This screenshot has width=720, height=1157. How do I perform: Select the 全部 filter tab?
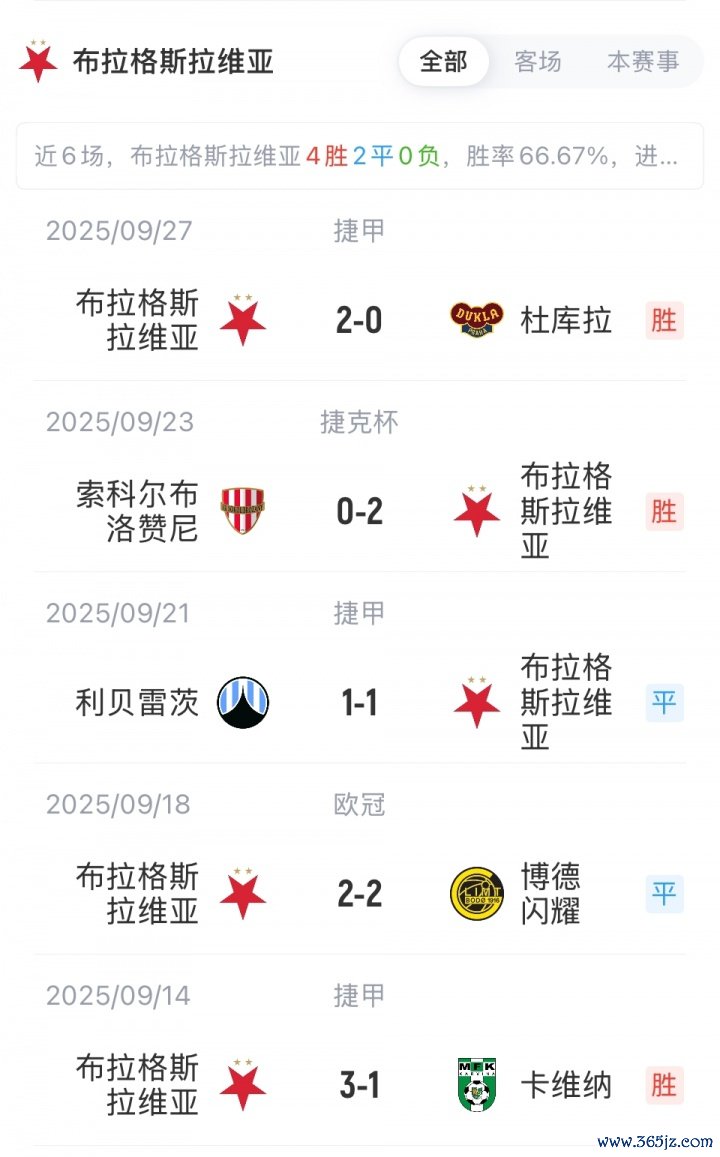443,62
